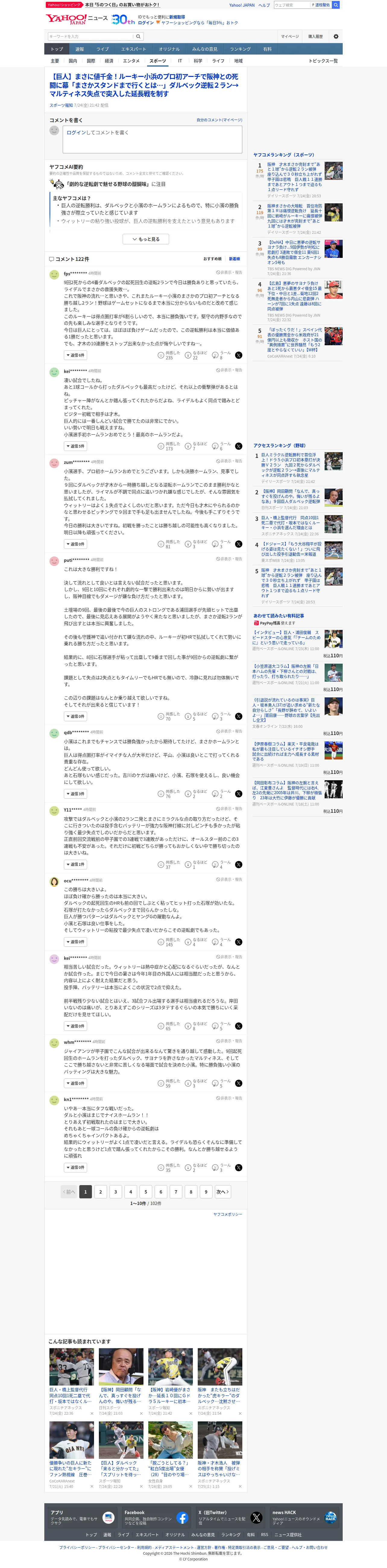Open the settings gear icon
387x1568 pixels.
click(x=335, y=36)
